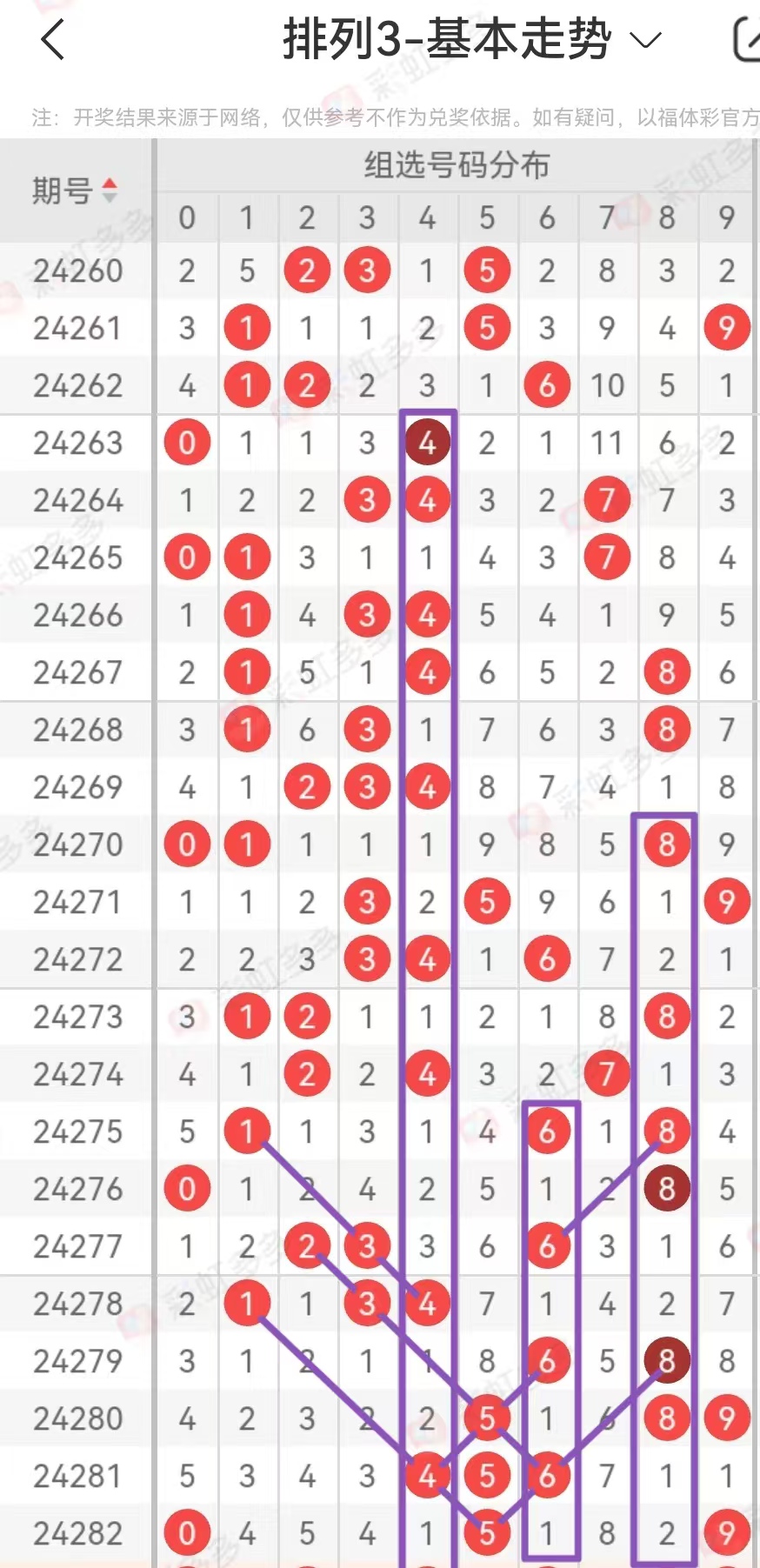Go back using the top-left arrow
Image resolution: width=760 pixels, height=1568 pixels.
(x=53, y=40)
